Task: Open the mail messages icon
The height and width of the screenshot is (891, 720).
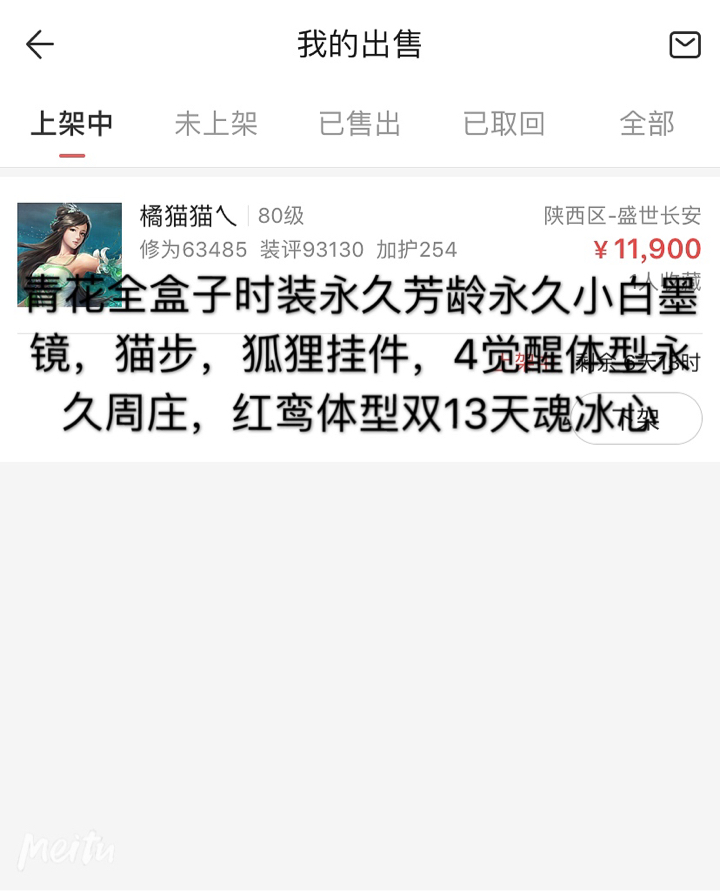Action: click(684, 44)
